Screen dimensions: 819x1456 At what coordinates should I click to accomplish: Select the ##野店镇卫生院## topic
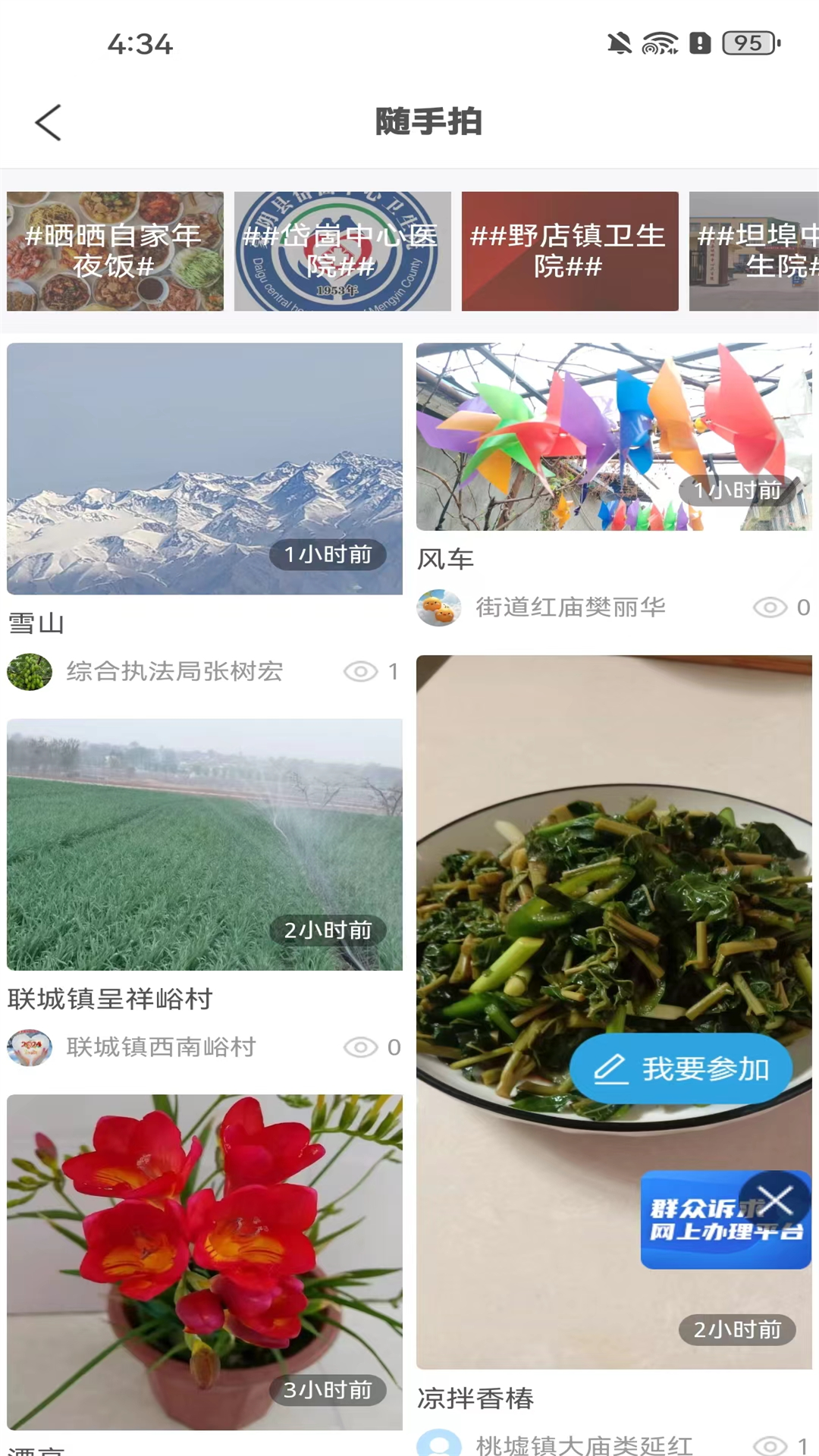click(570, 251)
